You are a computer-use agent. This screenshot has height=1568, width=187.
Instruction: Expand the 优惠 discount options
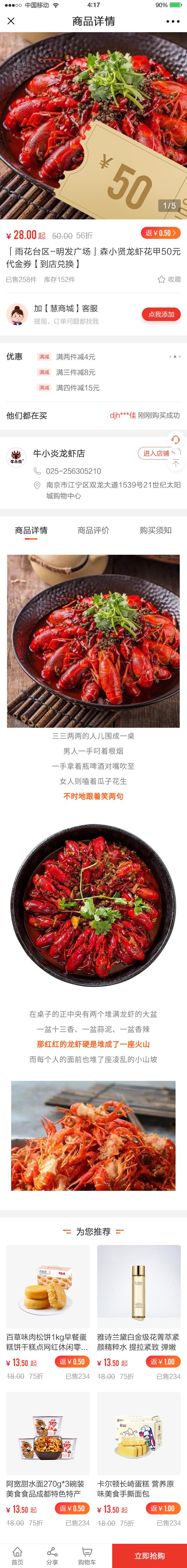(x=174, y=357)
